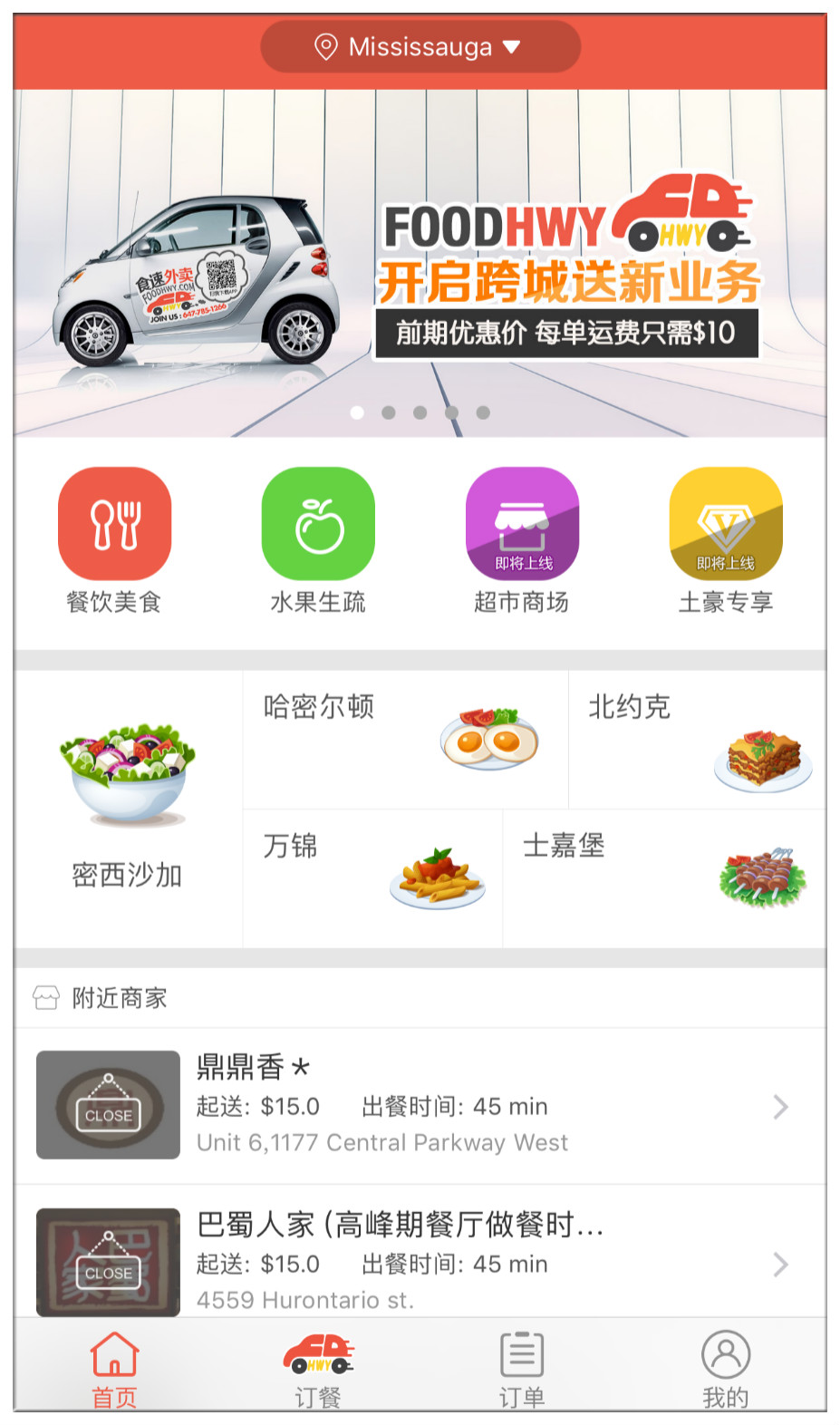Switch to the 订餐 tab
This screenshot has height=1425, width=840.
pyautogui.click(x=318, y=1369)
